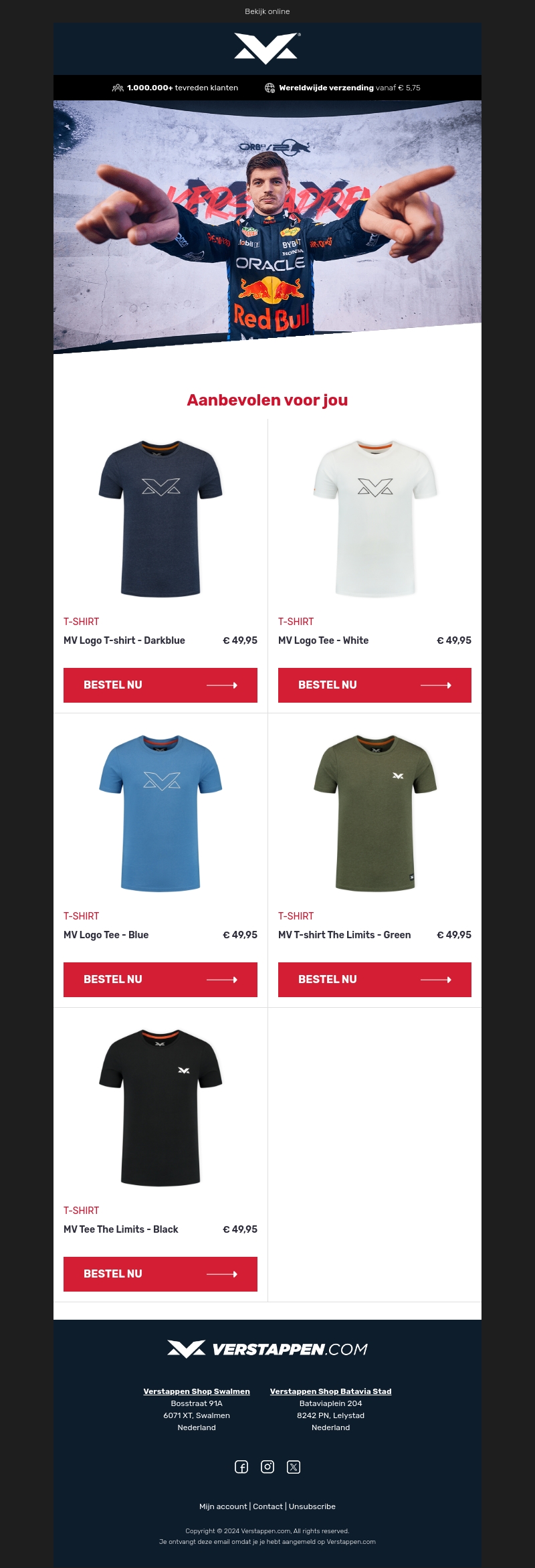Tap Bestel Nu for MV Tee The Limits Black
535x1568 pixels.
(x=160, y=1274)
